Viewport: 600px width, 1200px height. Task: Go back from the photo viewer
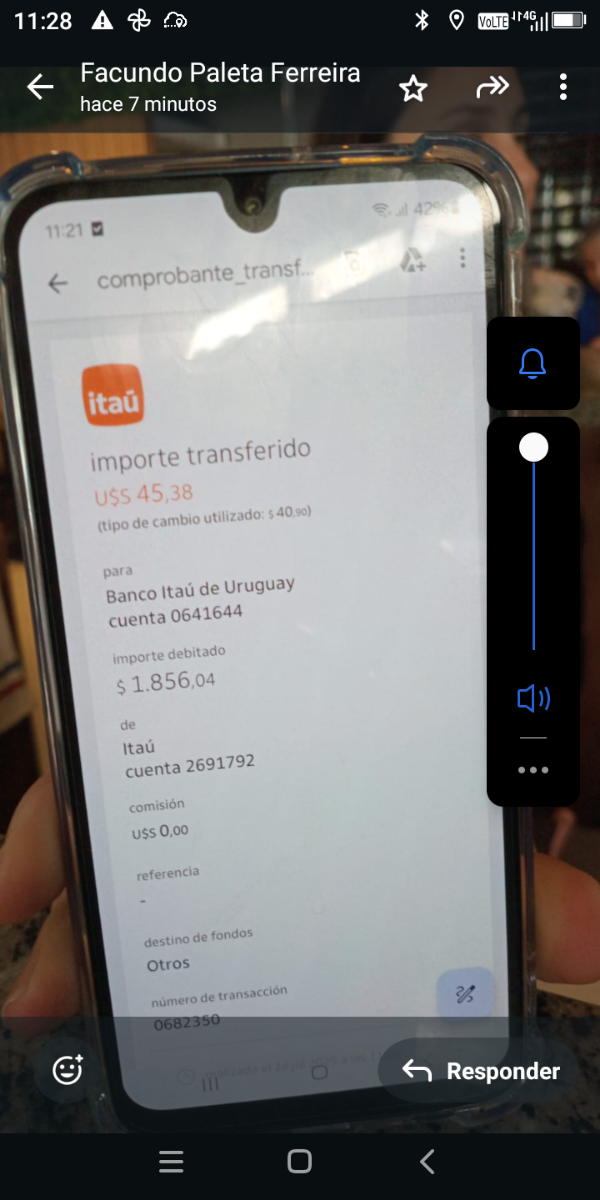point(40,87)
